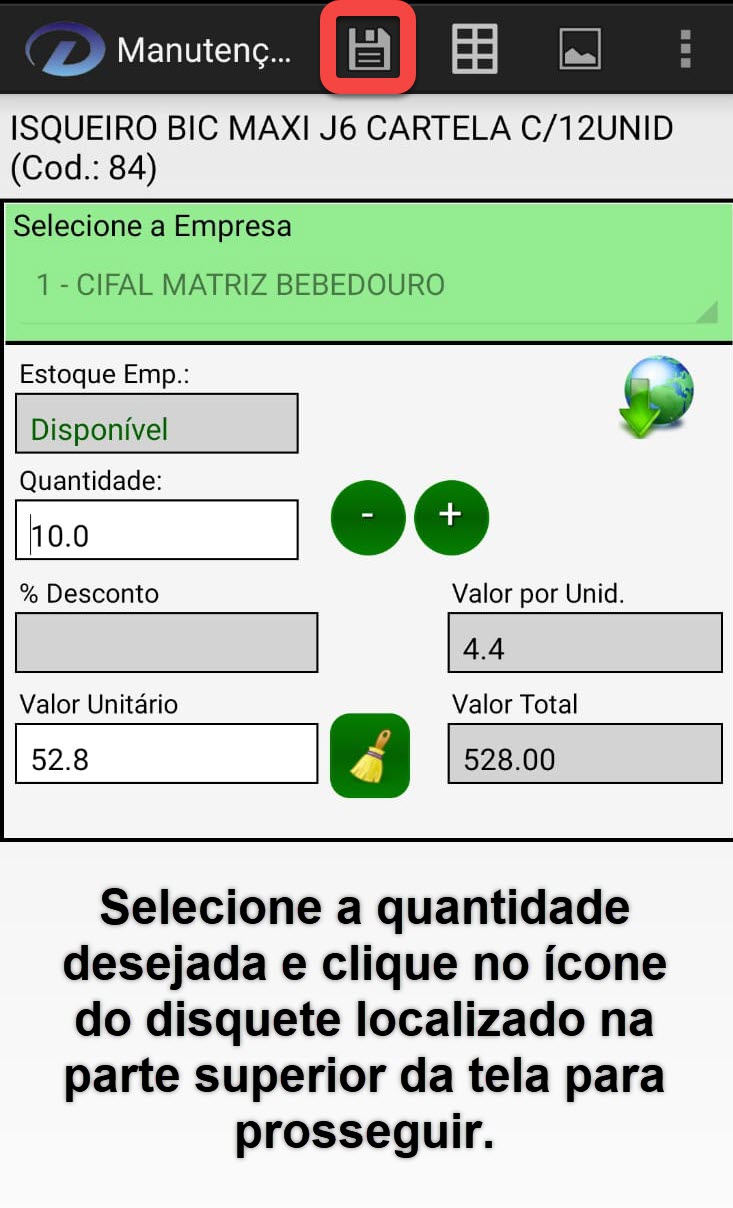Edit the Valor Unitário field
Screen dimensions: 733x1208
pyautogui.click(x=167, y=755)
